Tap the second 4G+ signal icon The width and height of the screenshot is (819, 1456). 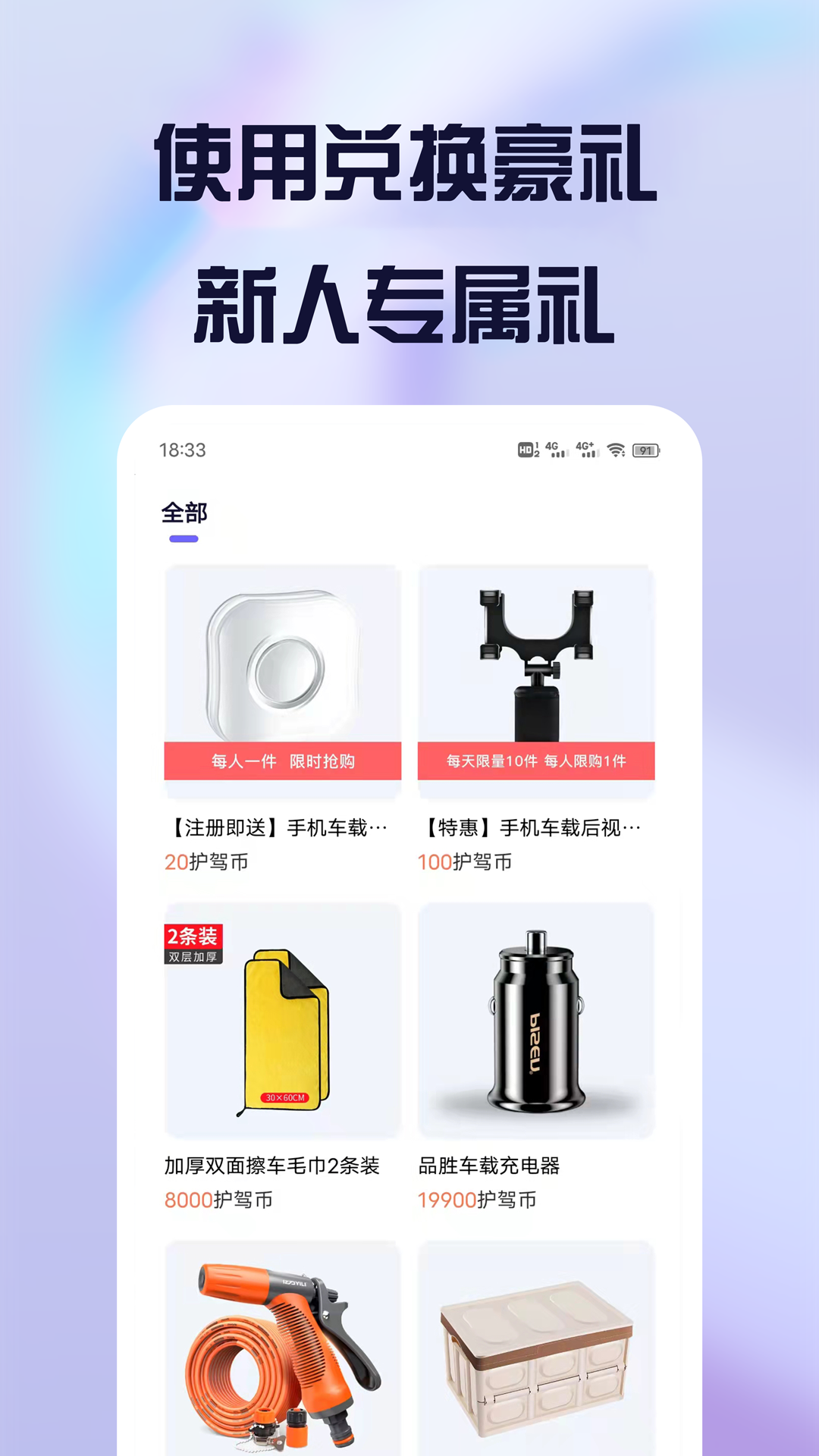[588, 450]
